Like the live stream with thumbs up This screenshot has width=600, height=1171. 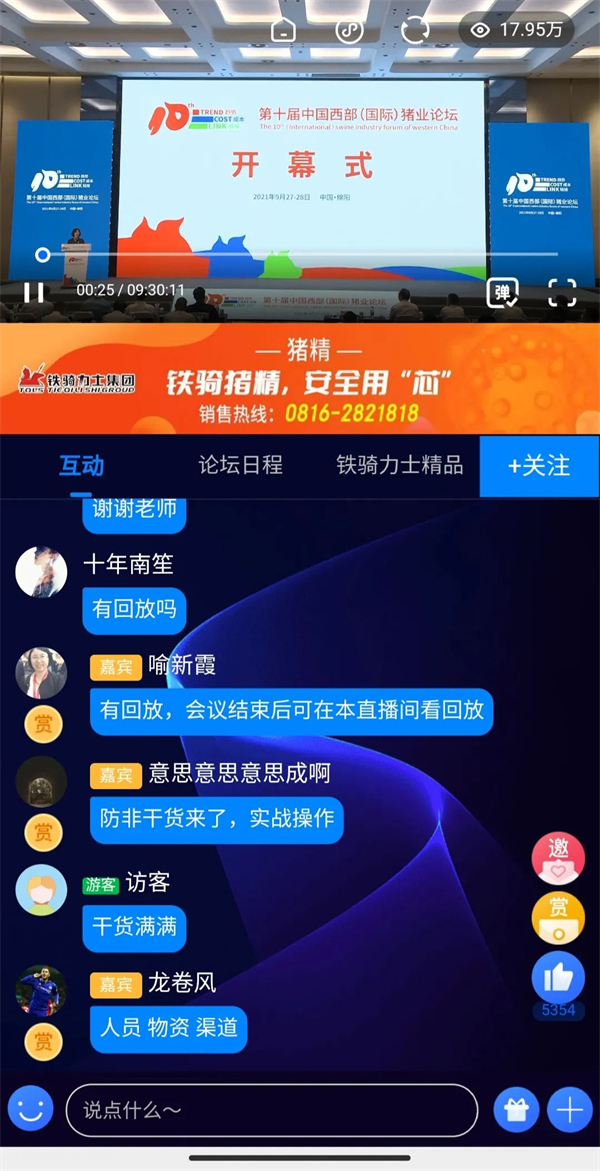pyautogui.click(x=558, y=977)
